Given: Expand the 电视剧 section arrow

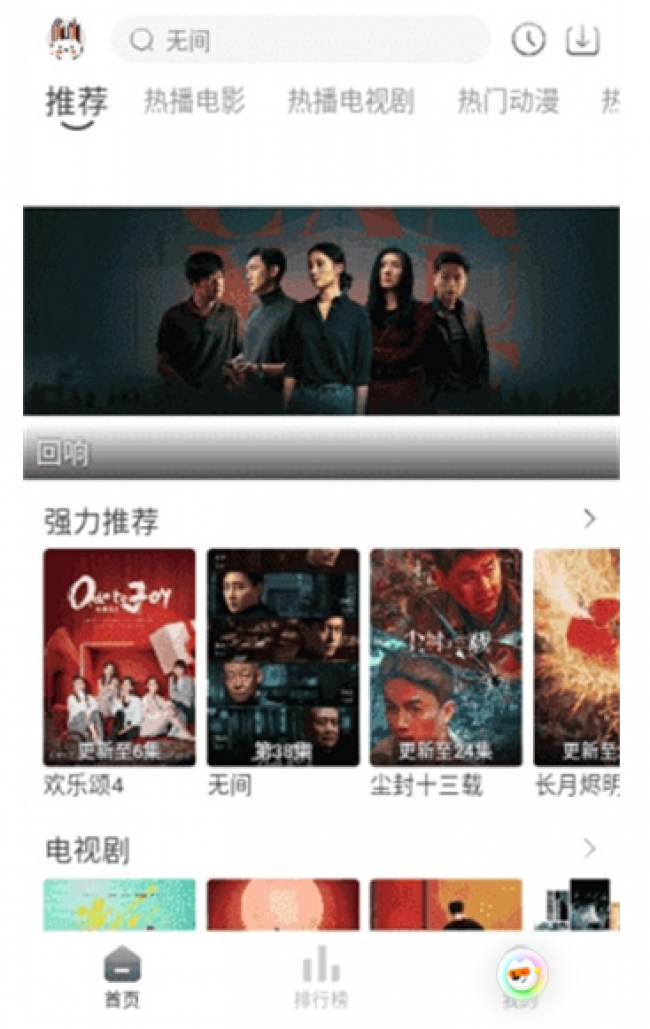Looking at the screenshot, I should coord(590,849).
